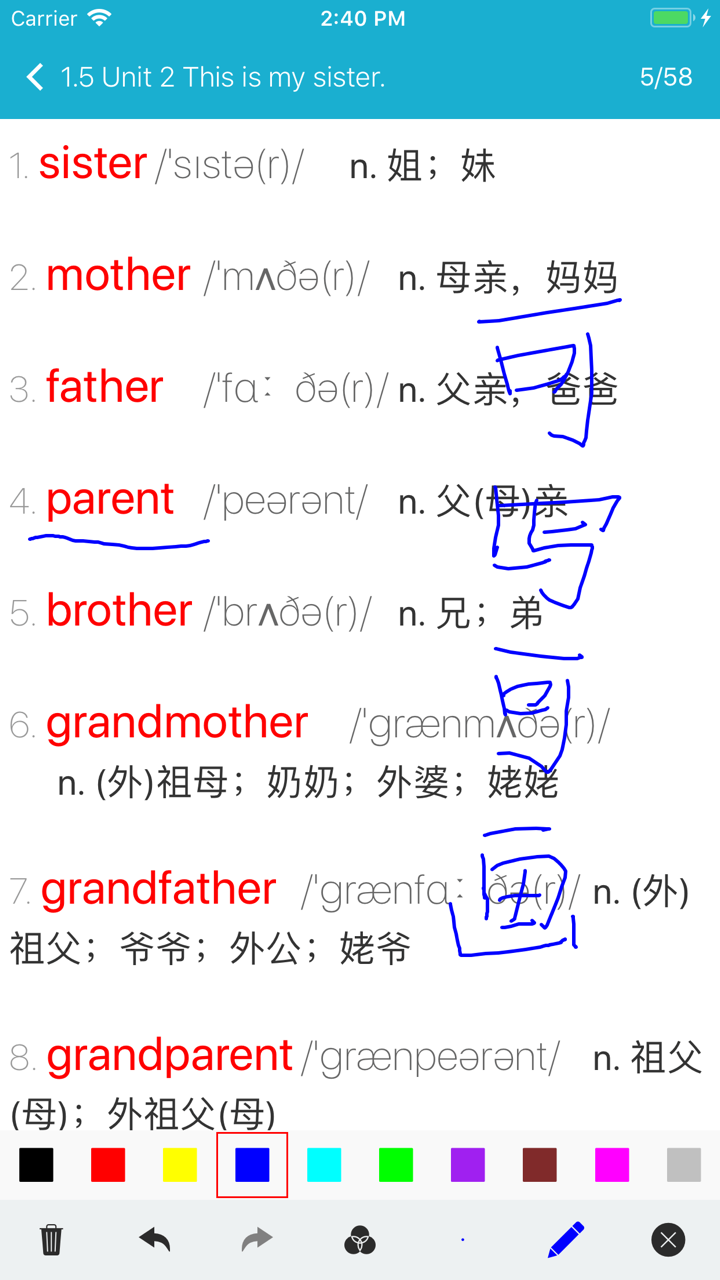
Task: Open the color wheel mixer tool
Action: click(x=360, y=1239)
